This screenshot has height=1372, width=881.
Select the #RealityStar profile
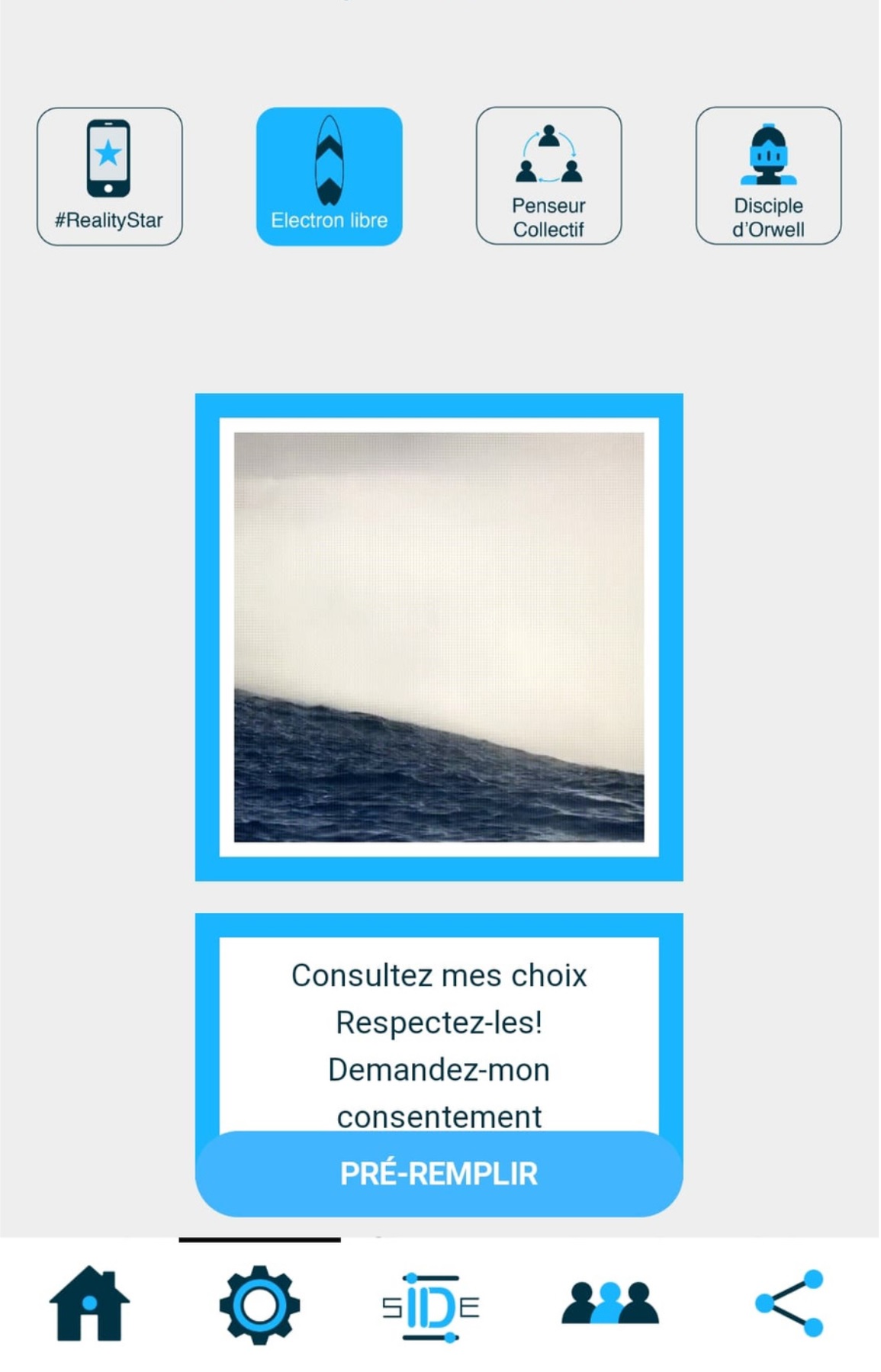pyautogui.click(x=110, y=176)
